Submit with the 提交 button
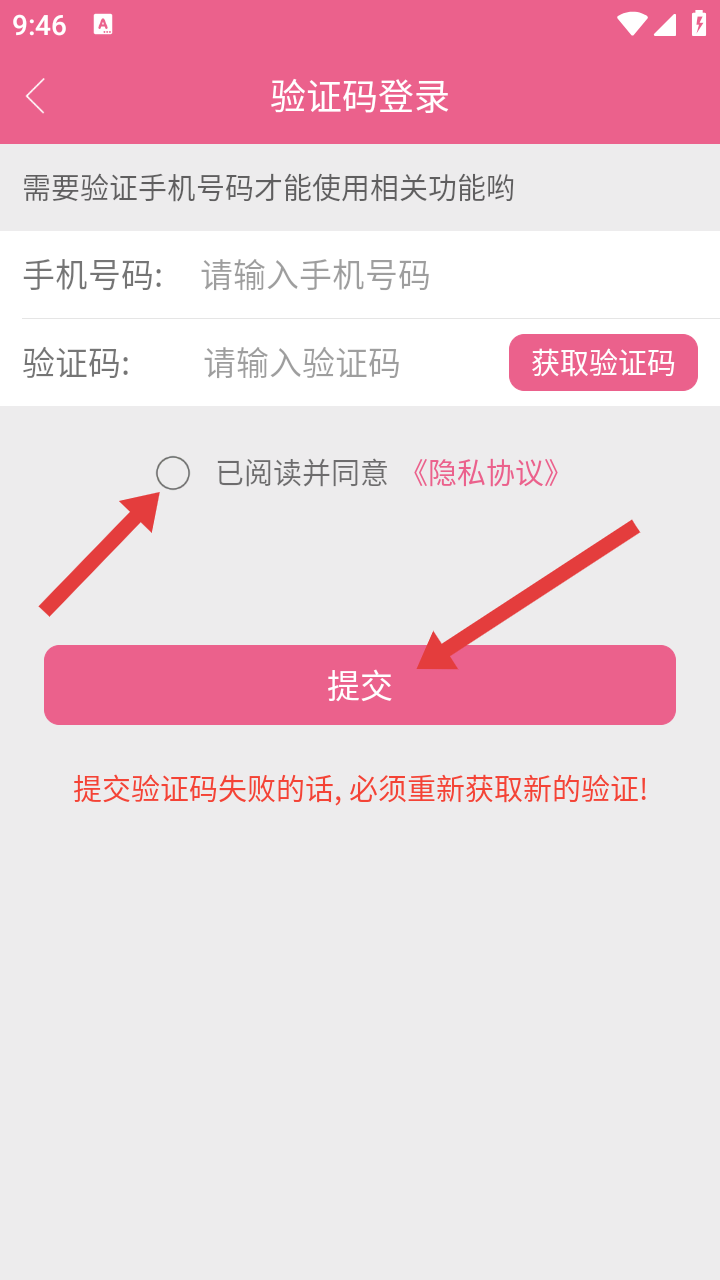The width and height of the screenshot is (720, 1280). point(360,685)
